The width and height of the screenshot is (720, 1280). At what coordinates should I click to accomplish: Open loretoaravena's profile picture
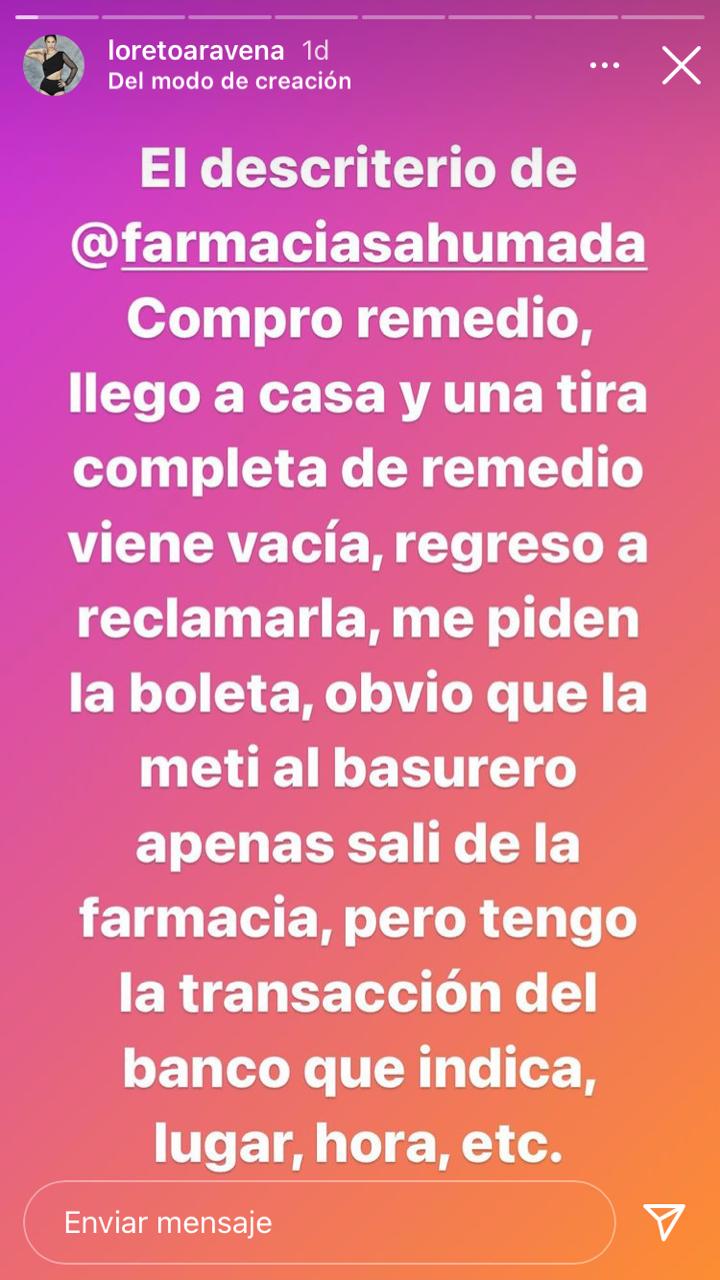[x=54, y=65]
